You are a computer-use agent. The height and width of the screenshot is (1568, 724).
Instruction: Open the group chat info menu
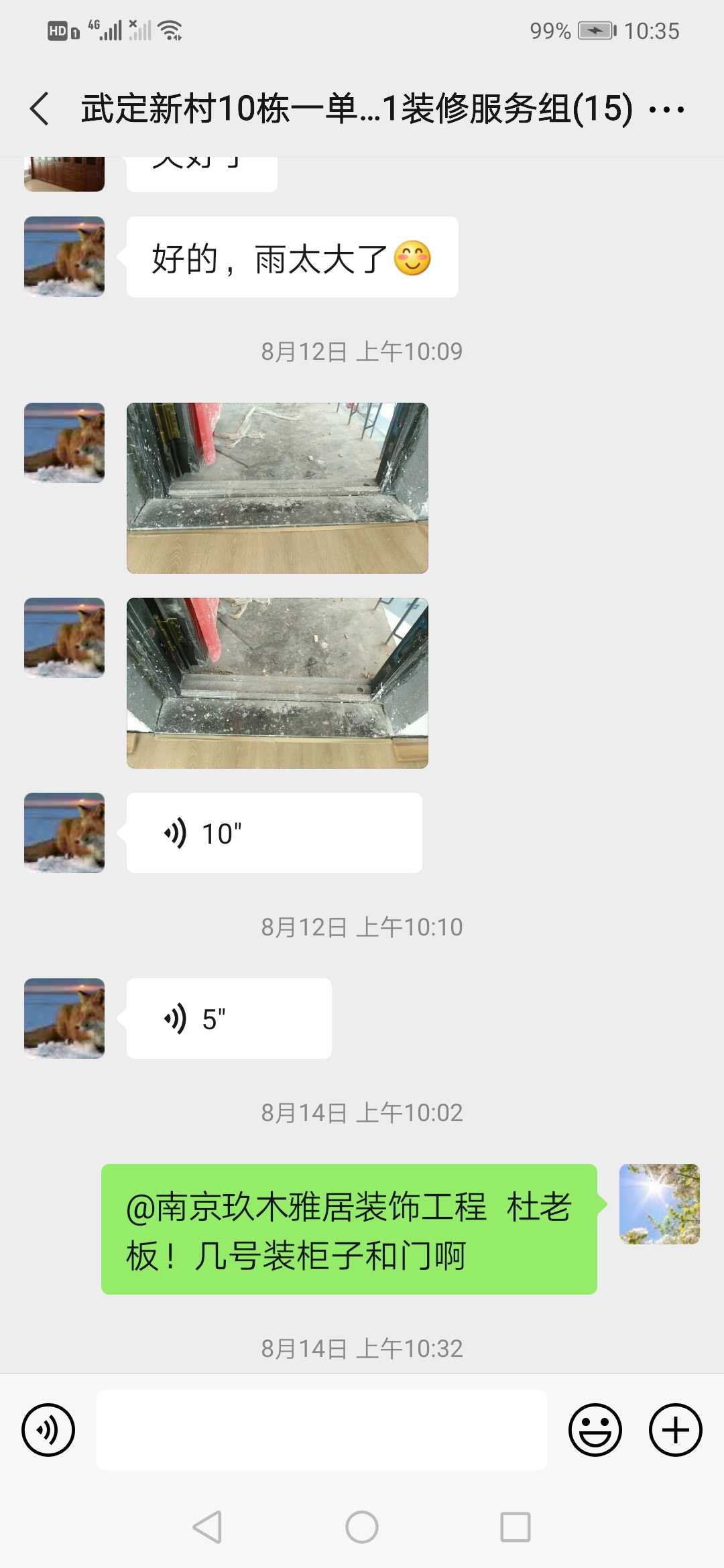[x=667, y=109]
